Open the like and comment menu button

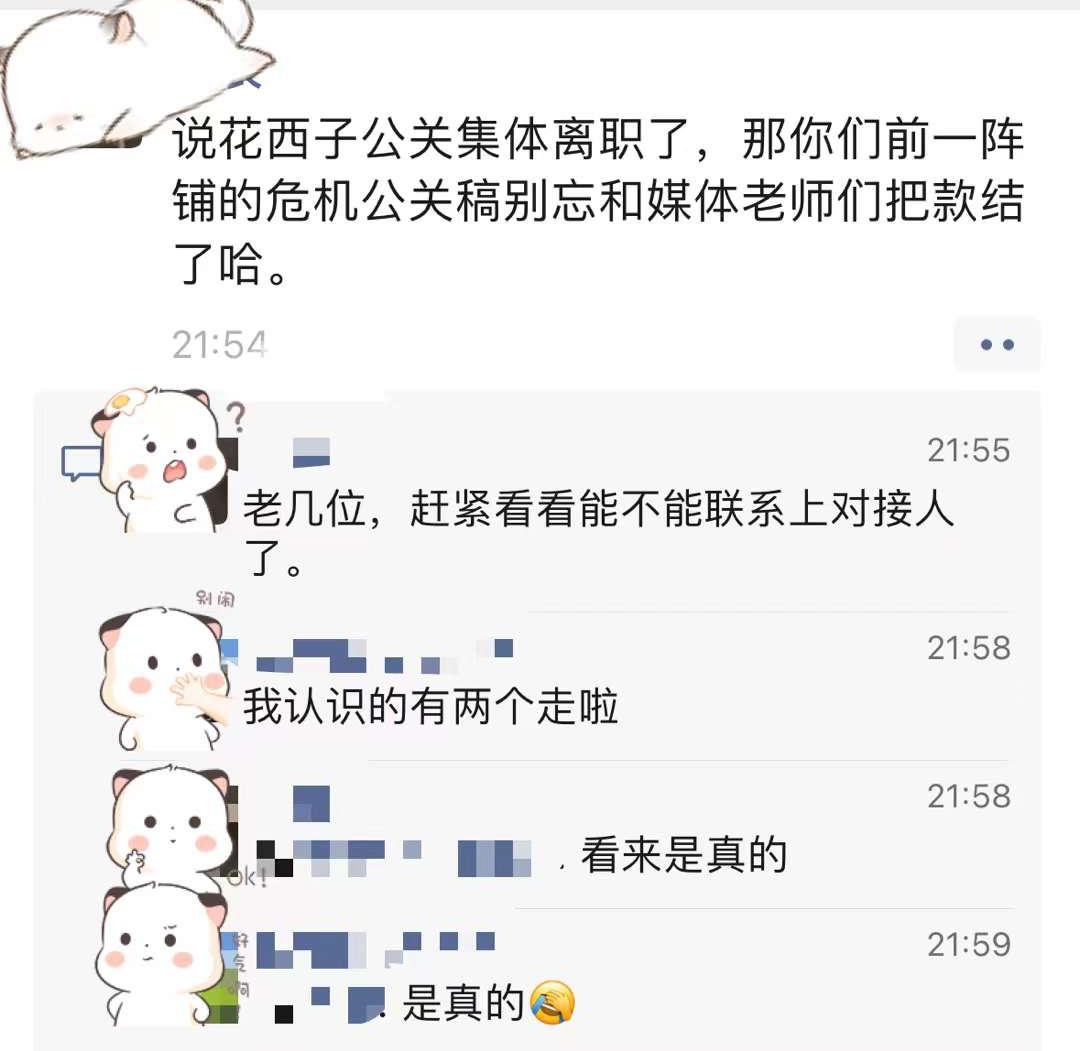click(996, 344)
